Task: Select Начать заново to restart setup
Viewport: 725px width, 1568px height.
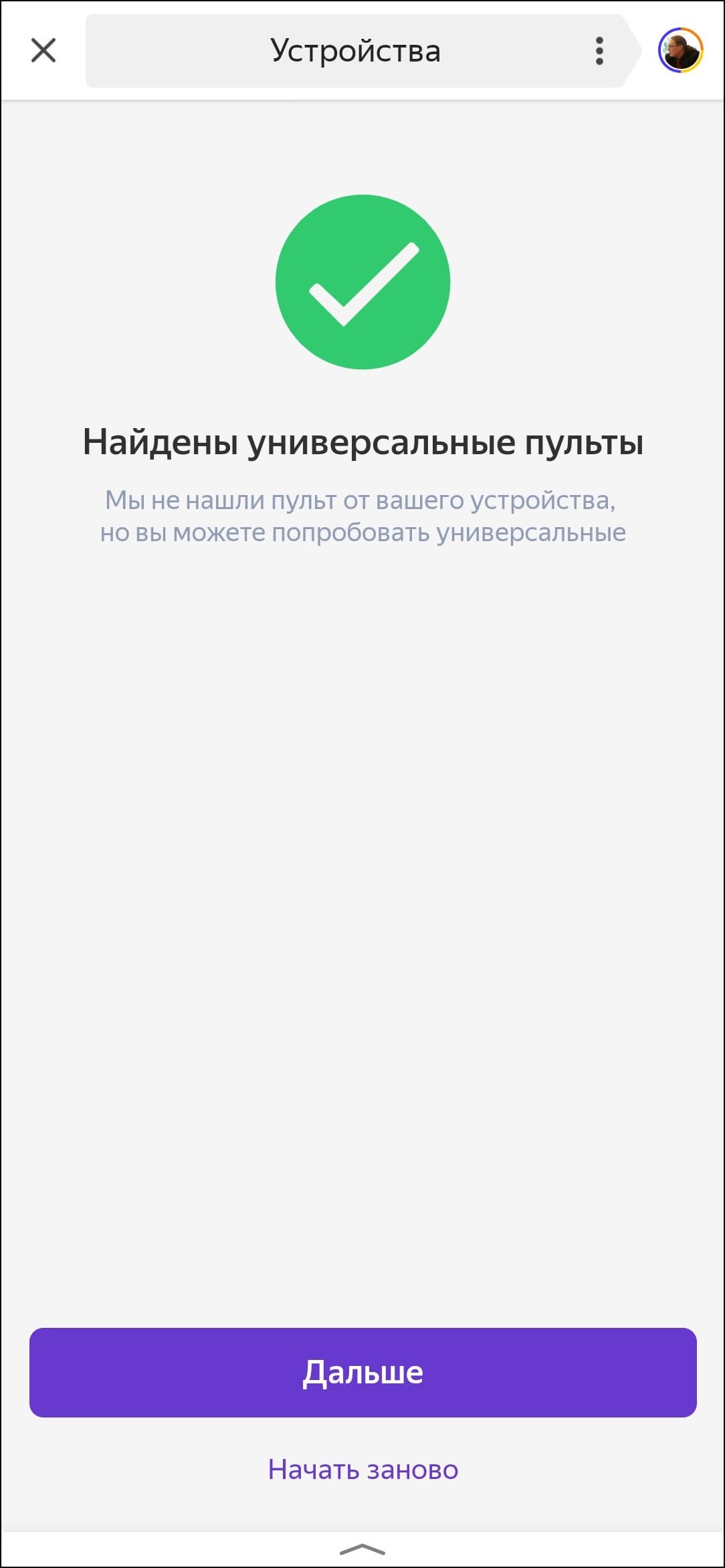Action: [x=362, y=1470]
